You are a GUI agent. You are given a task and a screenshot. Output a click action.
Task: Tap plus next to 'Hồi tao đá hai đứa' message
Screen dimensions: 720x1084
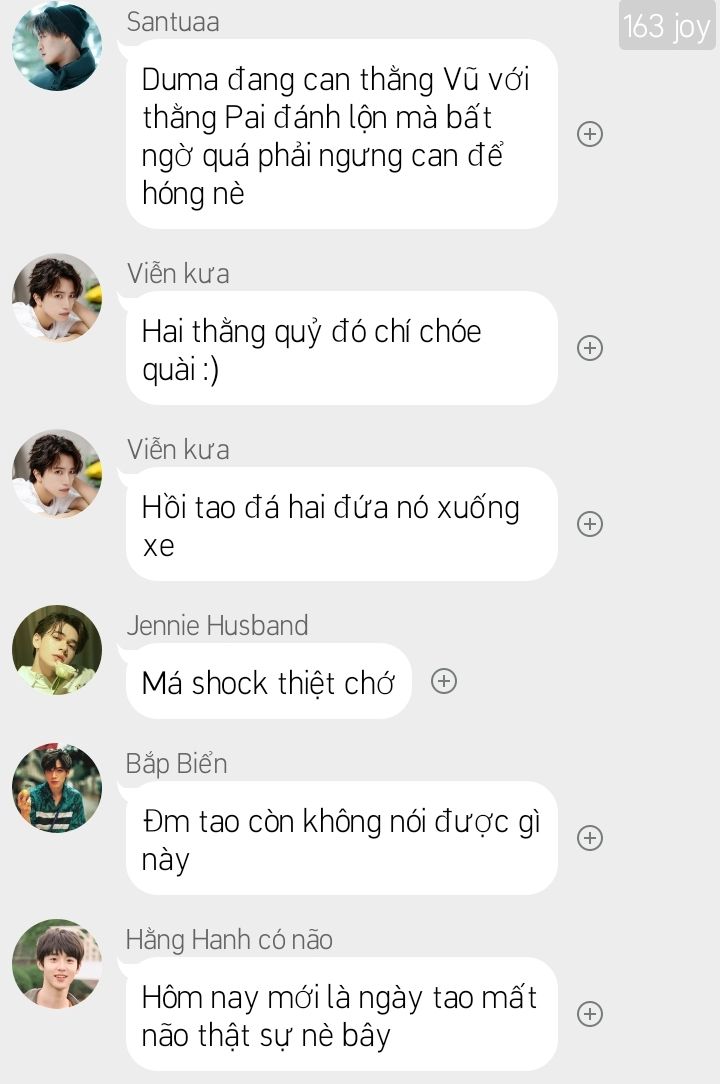click(590, 524)
